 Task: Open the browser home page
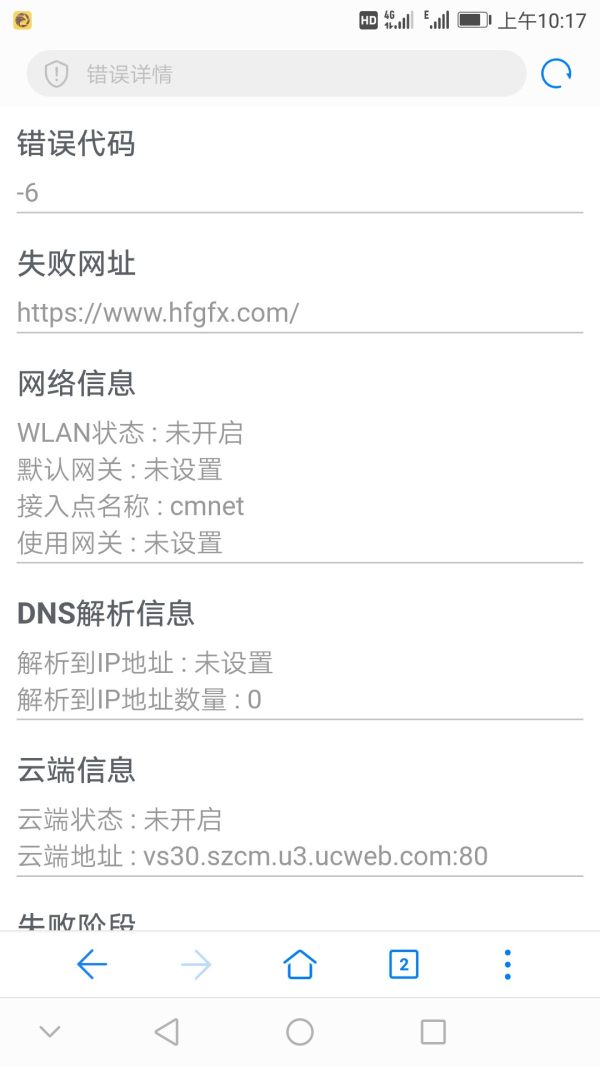pyautogui.click(x=299, y=964)
